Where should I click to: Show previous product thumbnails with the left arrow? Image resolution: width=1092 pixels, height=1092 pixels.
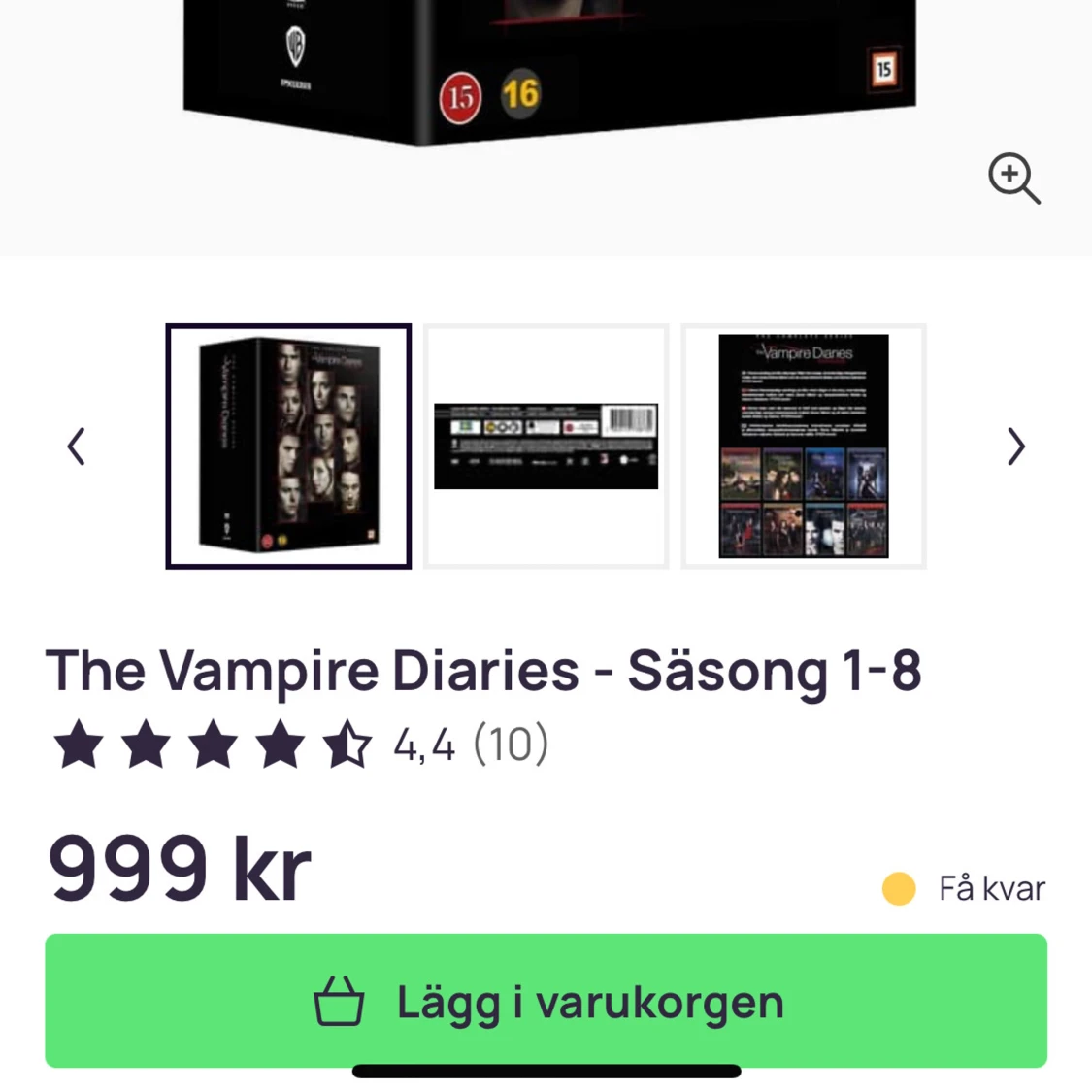[77, 447]
